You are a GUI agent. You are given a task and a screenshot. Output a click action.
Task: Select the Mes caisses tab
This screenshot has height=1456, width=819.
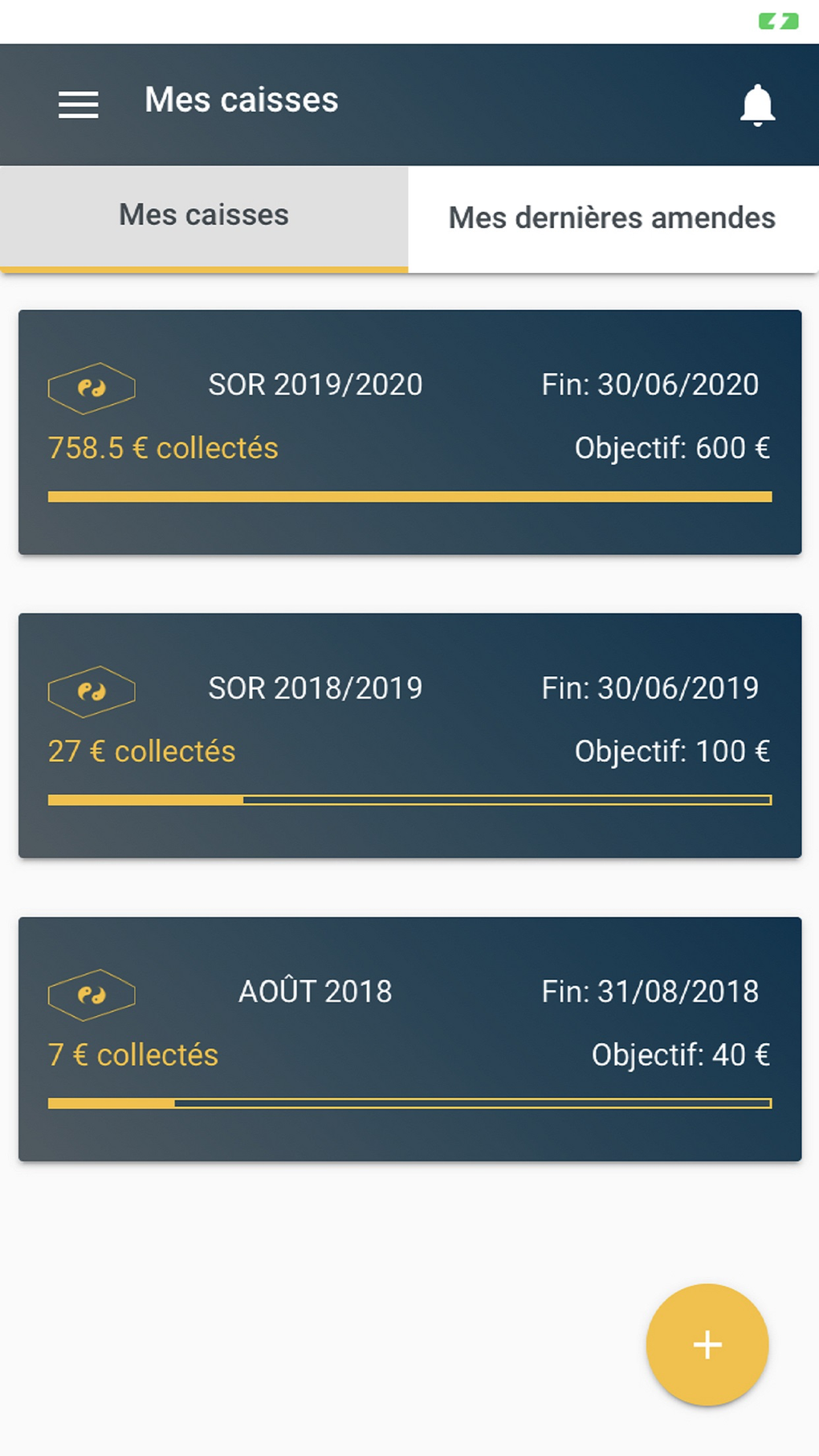coord(204,217)
